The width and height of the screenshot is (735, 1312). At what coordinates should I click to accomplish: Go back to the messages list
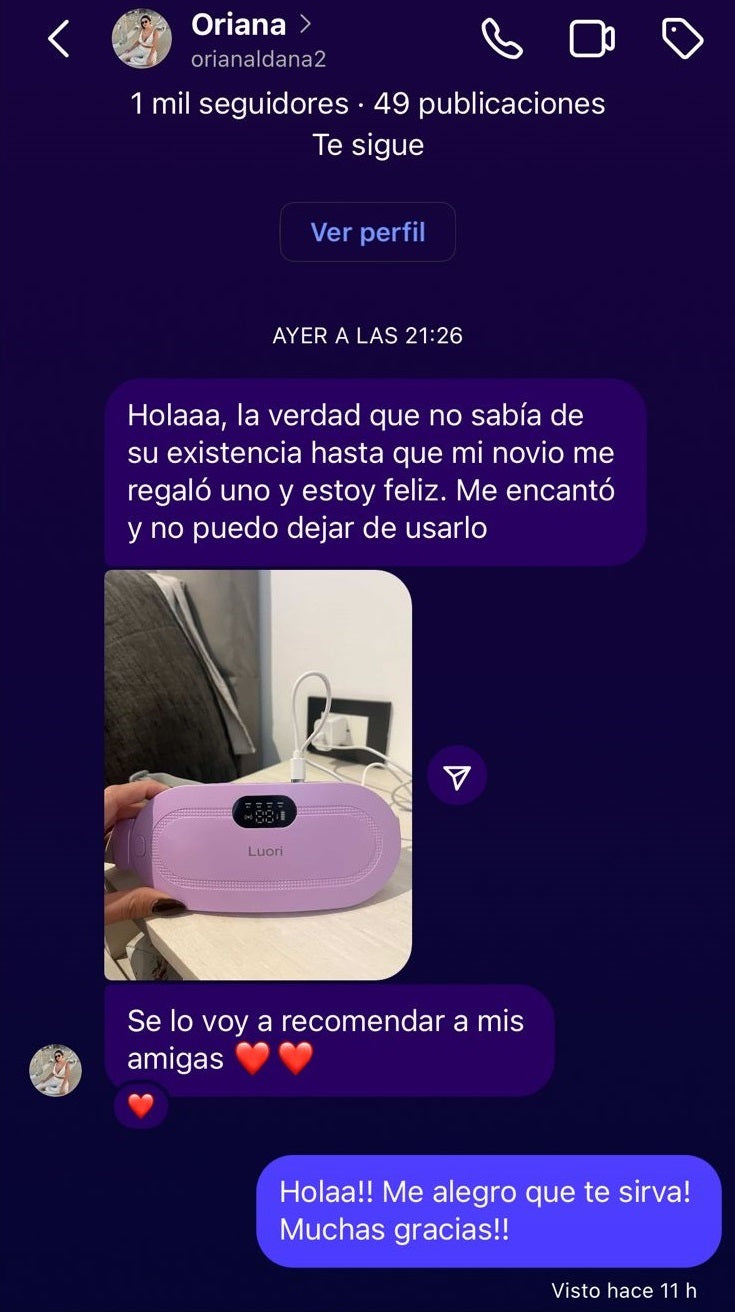(59, 40)
